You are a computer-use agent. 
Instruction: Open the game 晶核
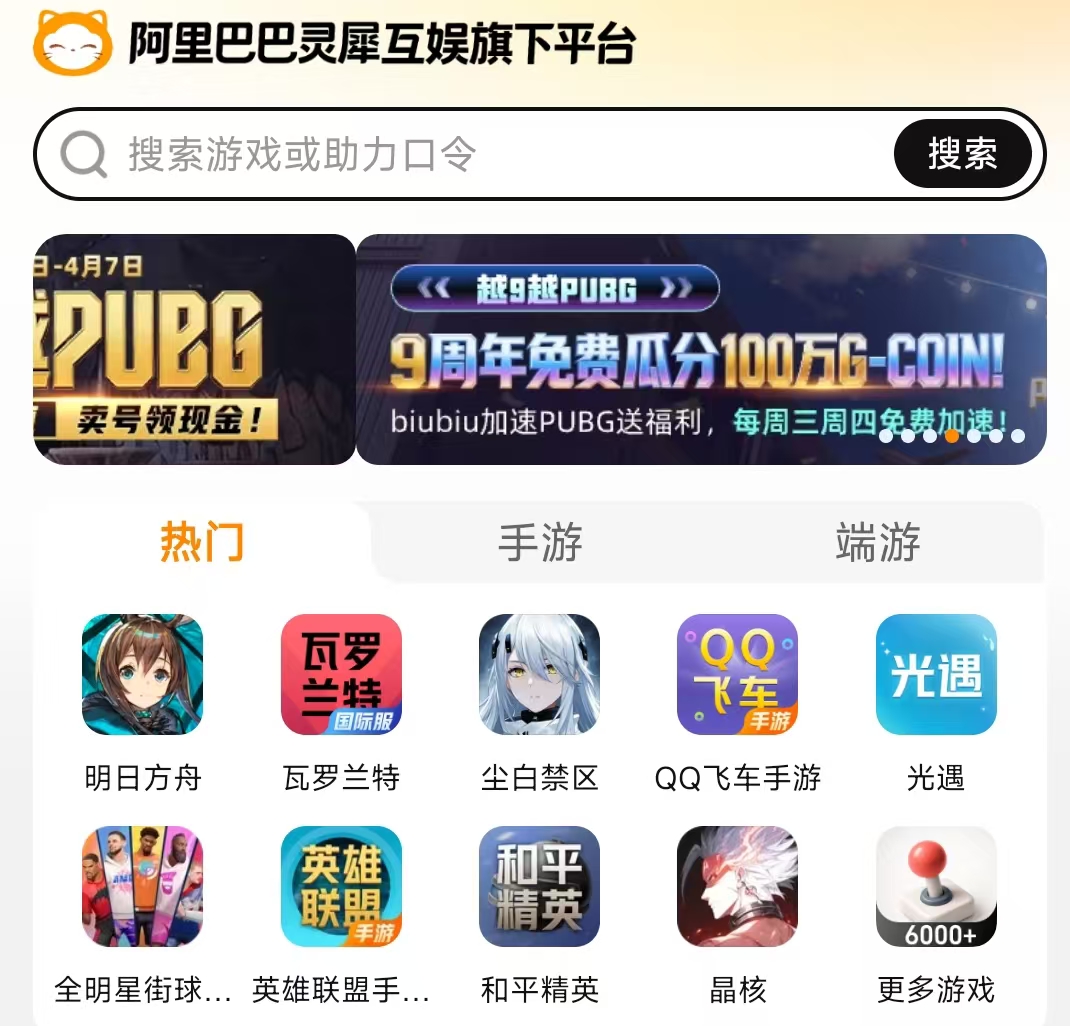pyautogui.click(x=737, y=886)
